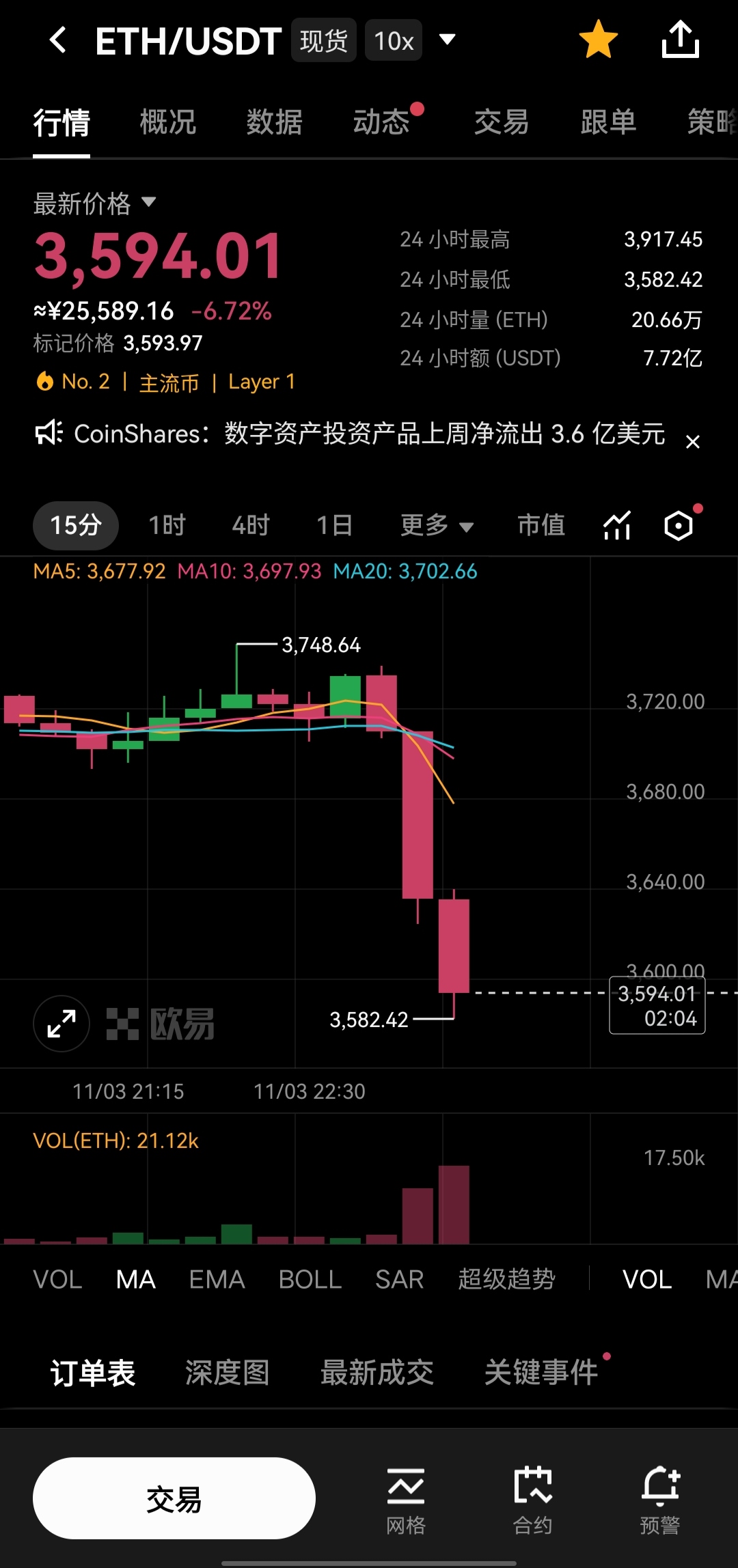738x1568 pixels.
Task: Switch to the 概况 tab
Action: [x=168, y=122]
